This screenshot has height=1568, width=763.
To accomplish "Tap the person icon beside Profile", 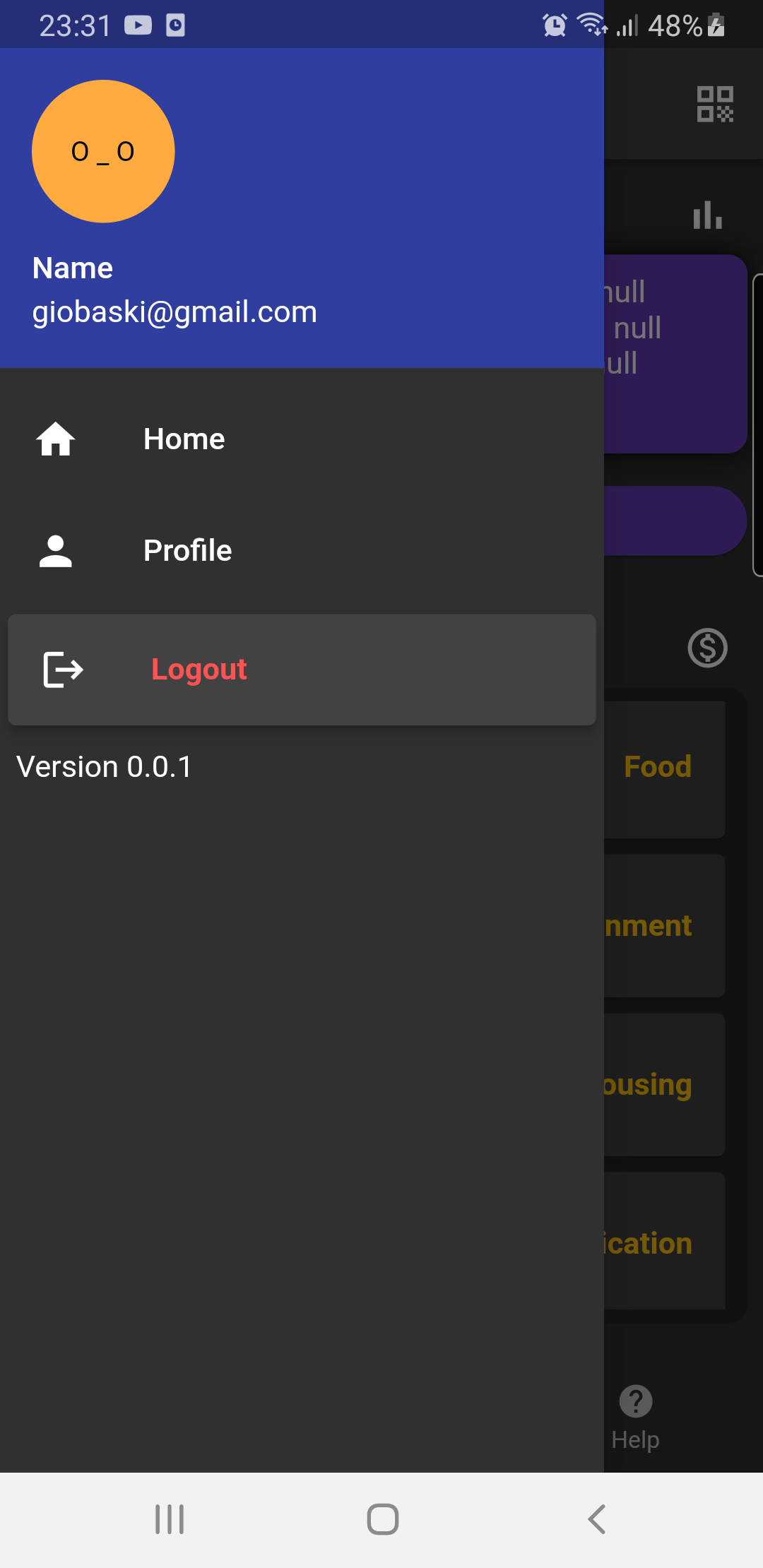I will click(x=56, y=552).
